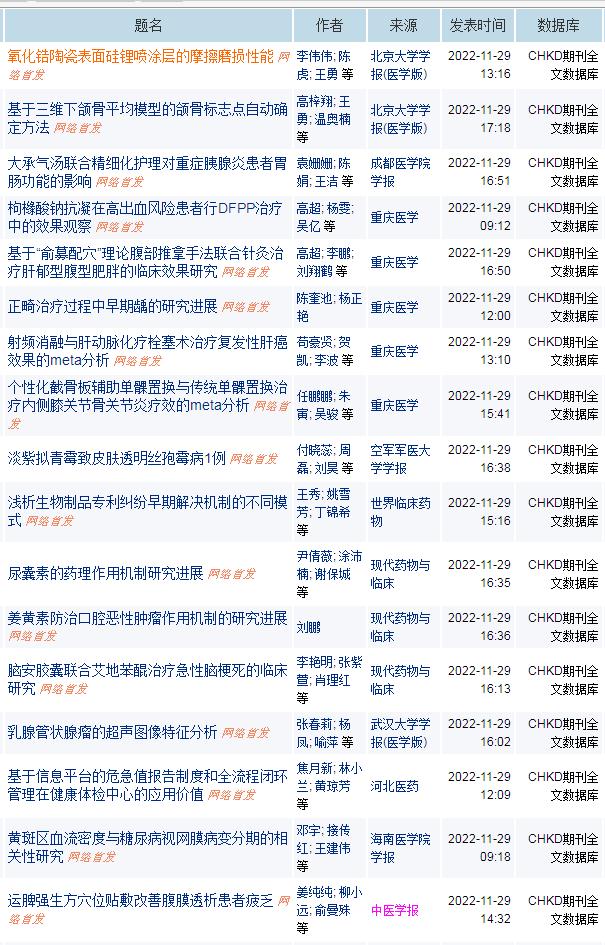Sort results by the 发表时间 column header
The width and height of the screenshot is (605, 945).
[x=477, y=25]
